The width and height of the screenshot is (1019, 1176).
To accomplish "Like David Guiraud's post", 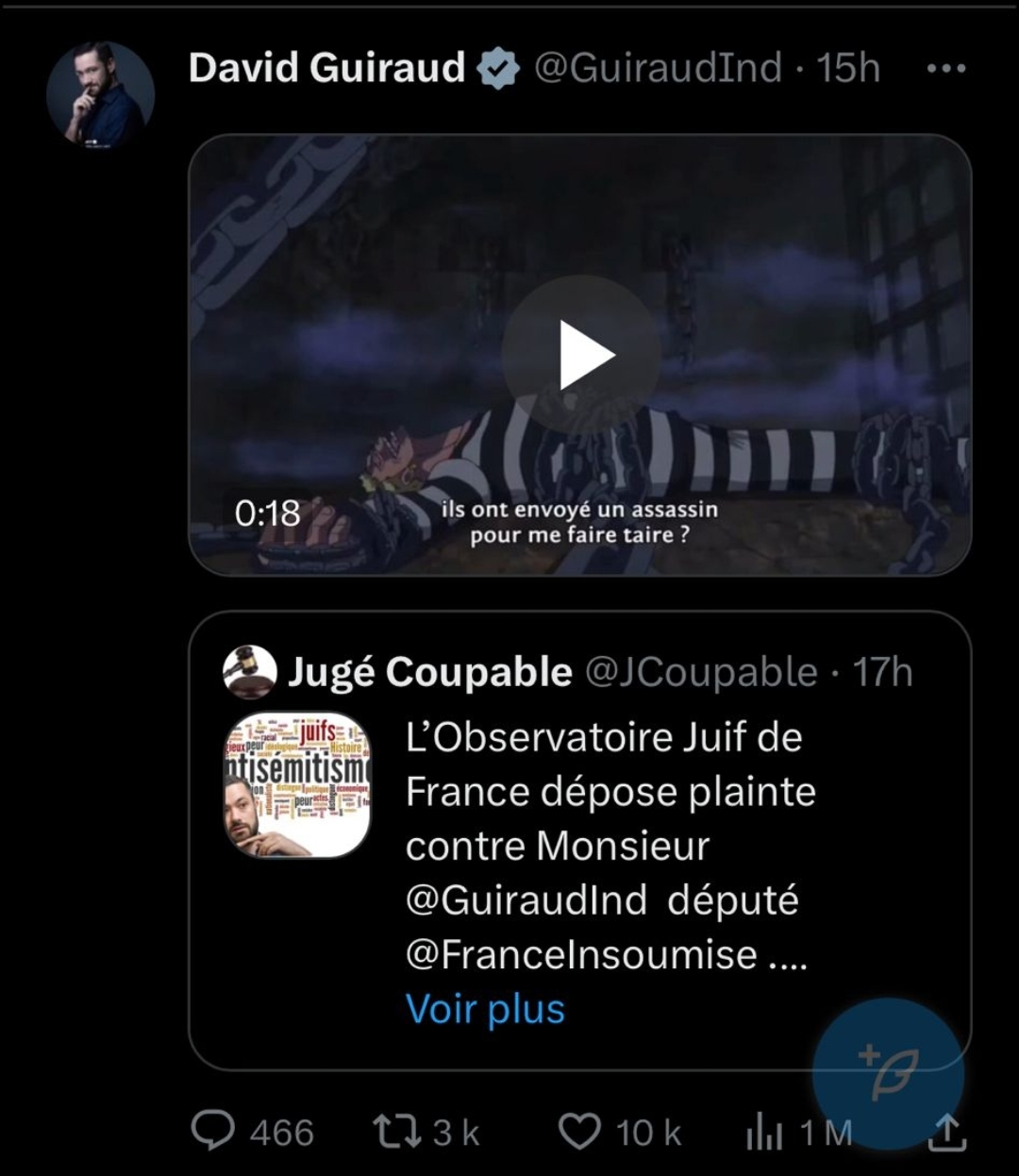I will pos(579,1132).
